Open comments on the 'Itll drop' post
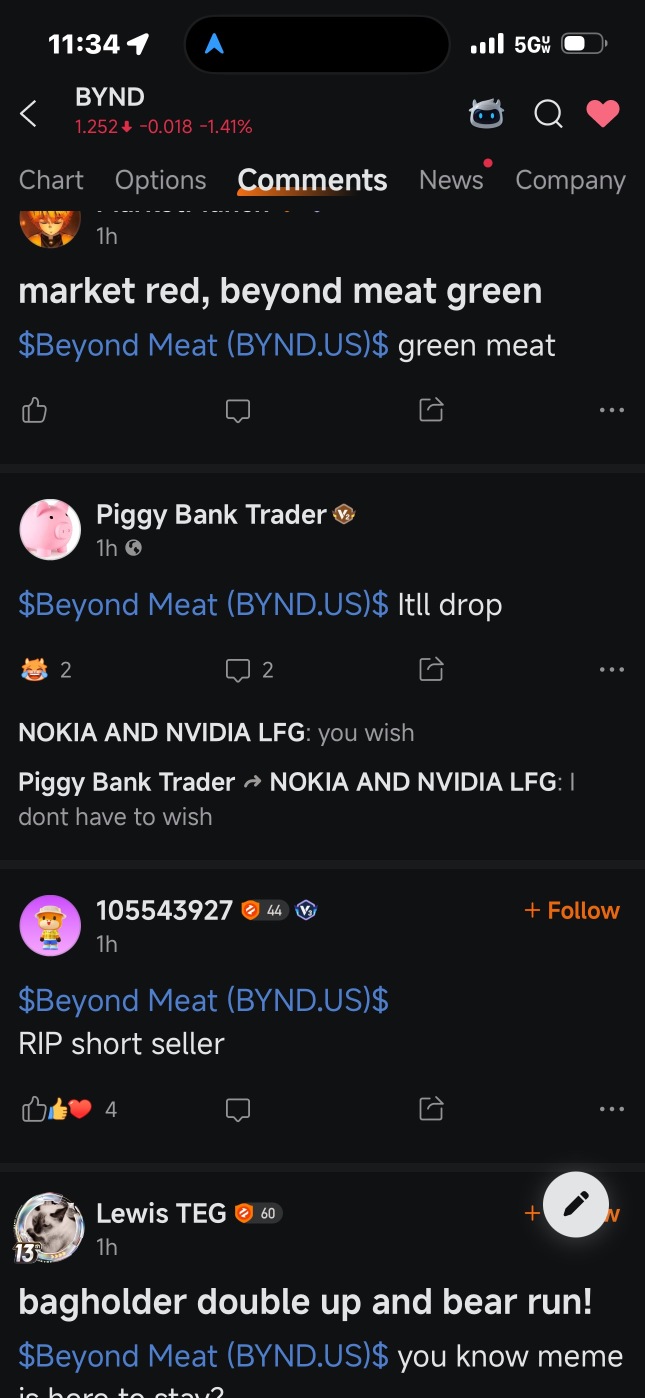 click(238, 670)
